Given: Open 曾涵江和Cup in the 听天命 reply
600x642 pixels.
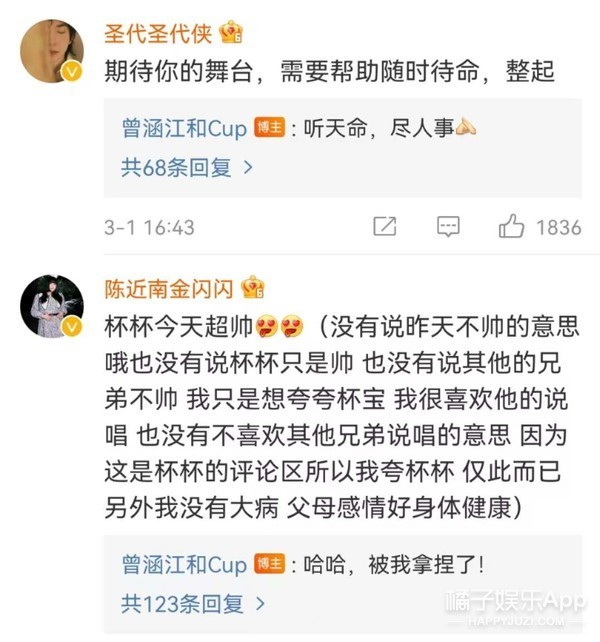Looking at the screenshot, I should coord(184,129).
